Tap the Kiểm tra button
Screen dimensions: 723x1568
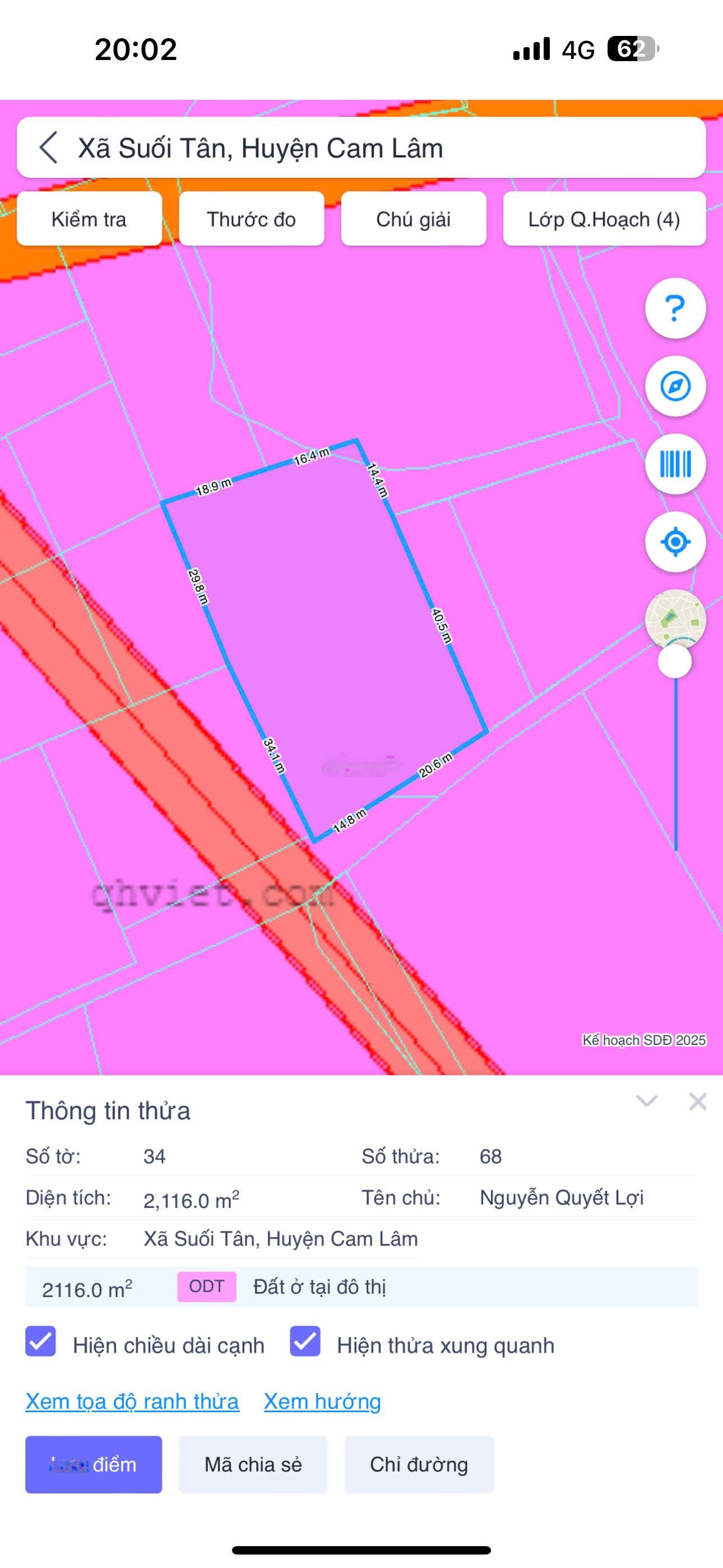click(90, 219)
